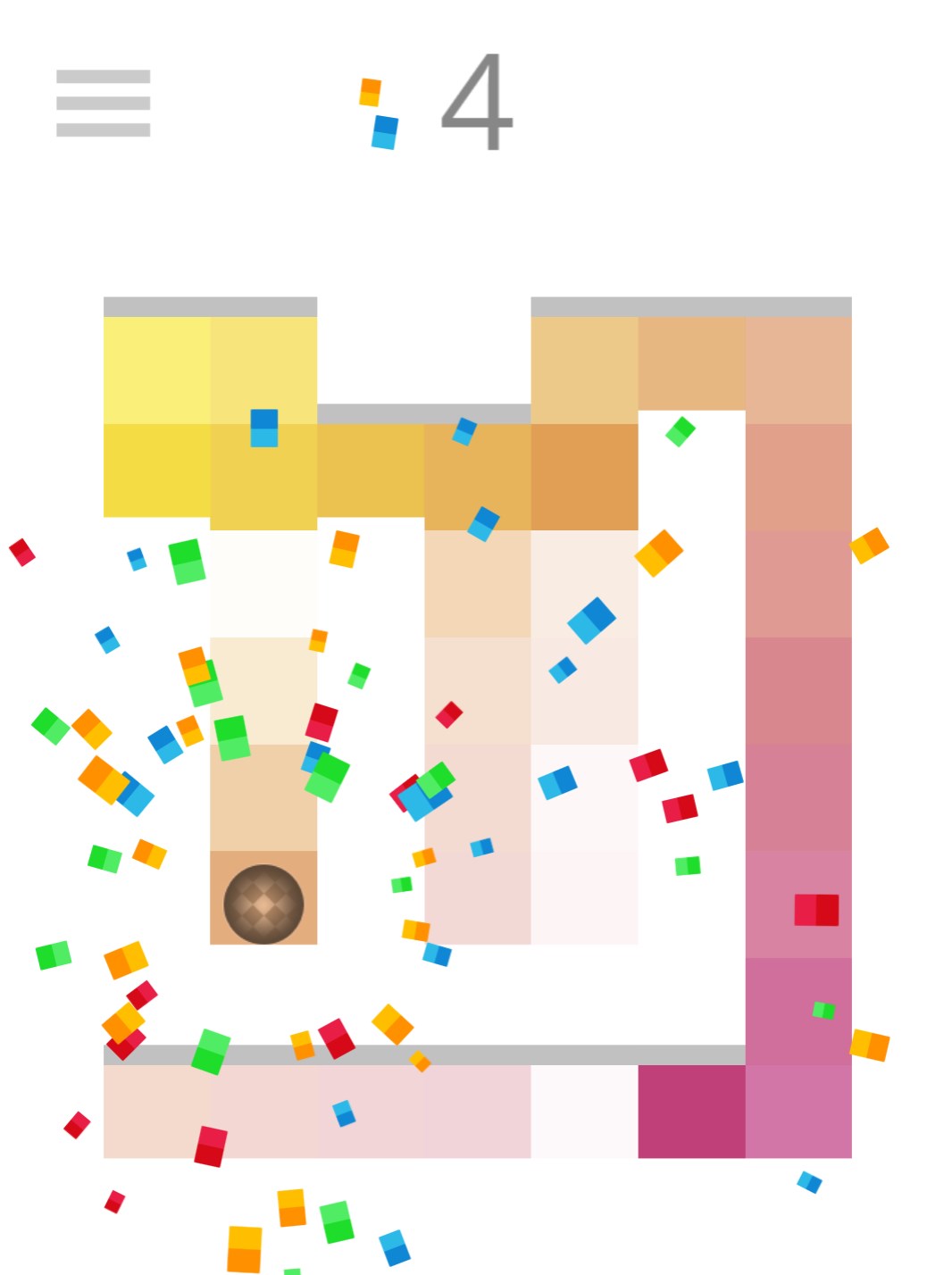The width and height of the screenshot is (952, 1275).
Task: Open the hamburger menu
Action: 103,103
